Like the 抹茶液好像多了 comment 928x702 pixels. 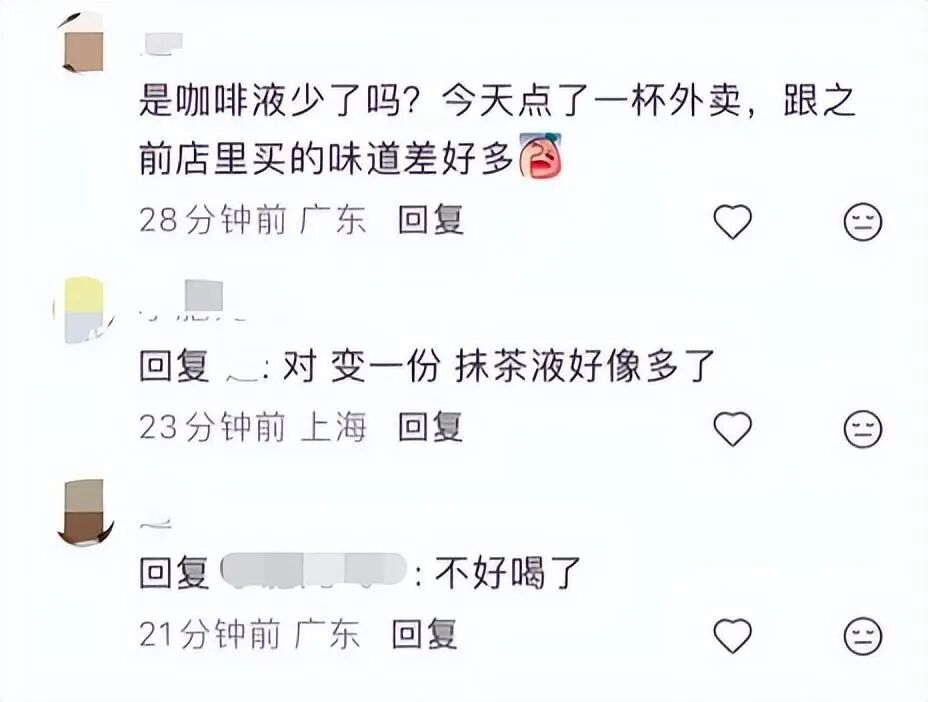coord(732,429)
